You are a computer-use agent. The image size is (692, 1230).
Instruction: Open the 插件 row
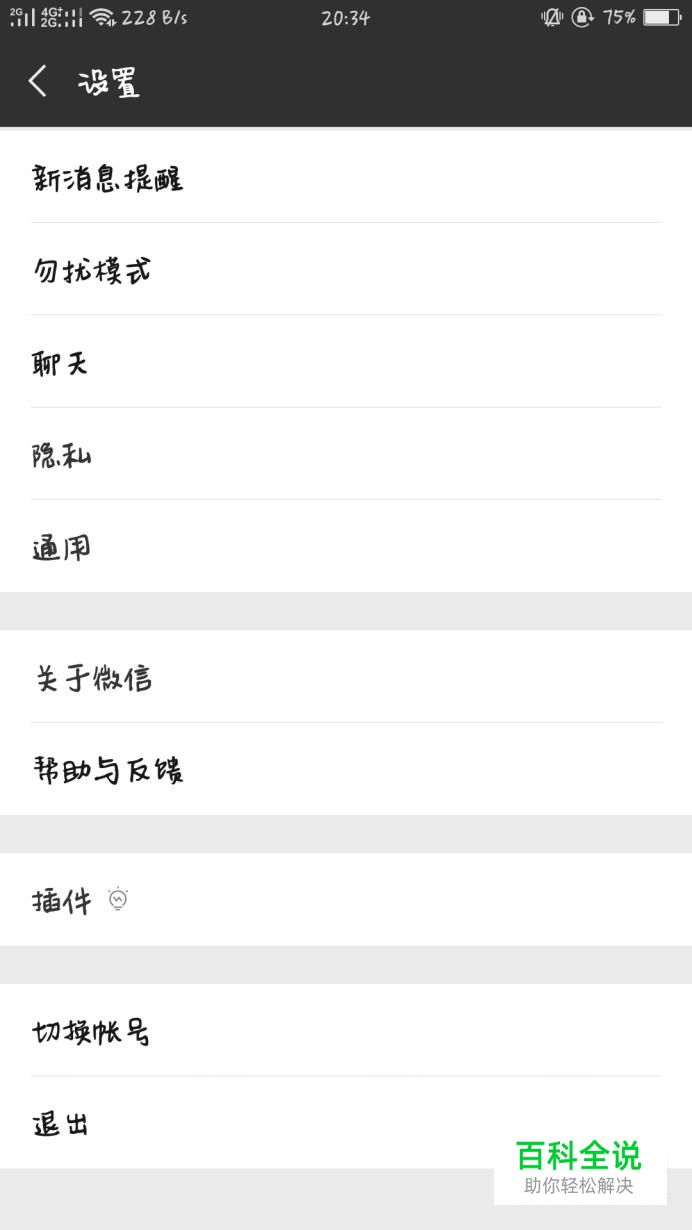click(346, 900)
